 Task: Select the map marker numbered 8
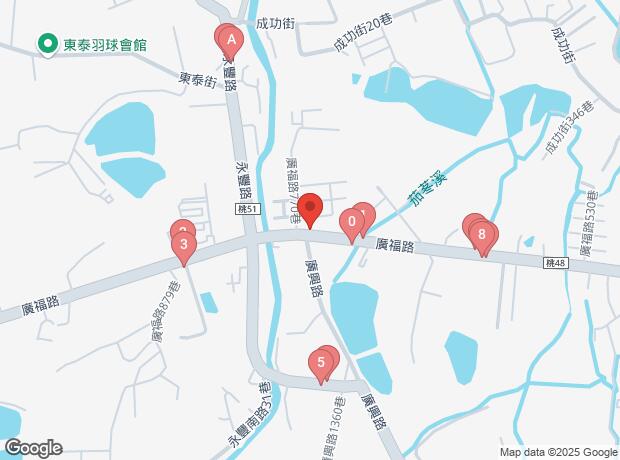(483, 236)
